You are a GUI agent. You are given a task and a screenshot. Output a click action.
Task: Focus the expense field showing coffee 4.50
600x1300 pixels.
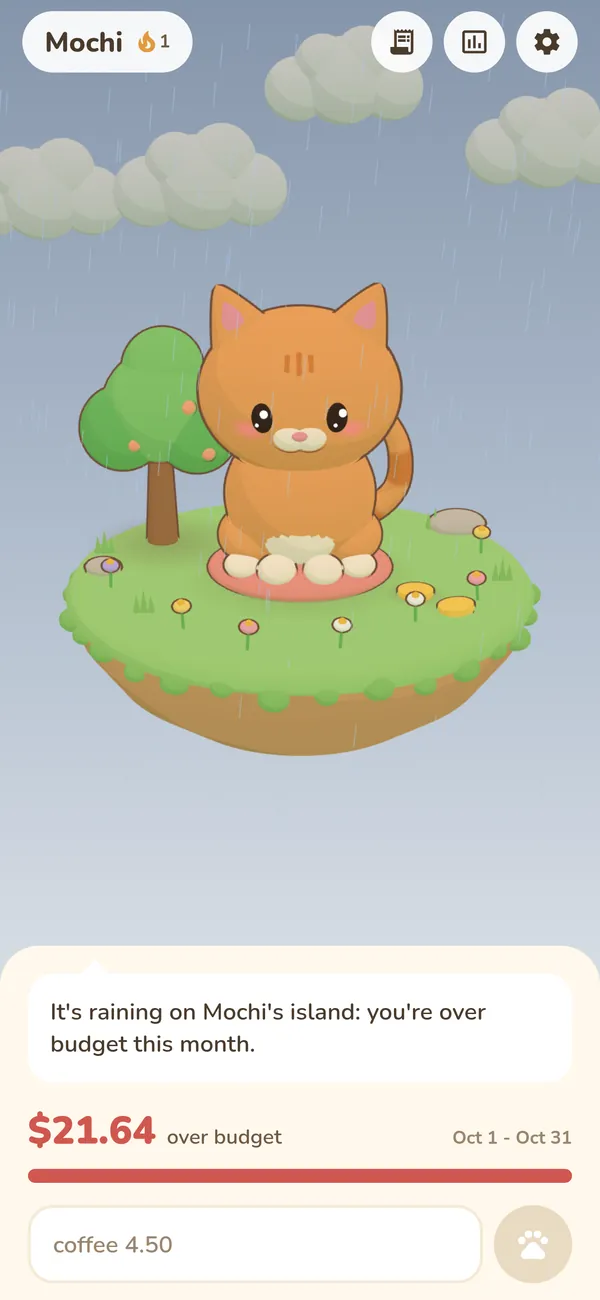coord(255,1244)
